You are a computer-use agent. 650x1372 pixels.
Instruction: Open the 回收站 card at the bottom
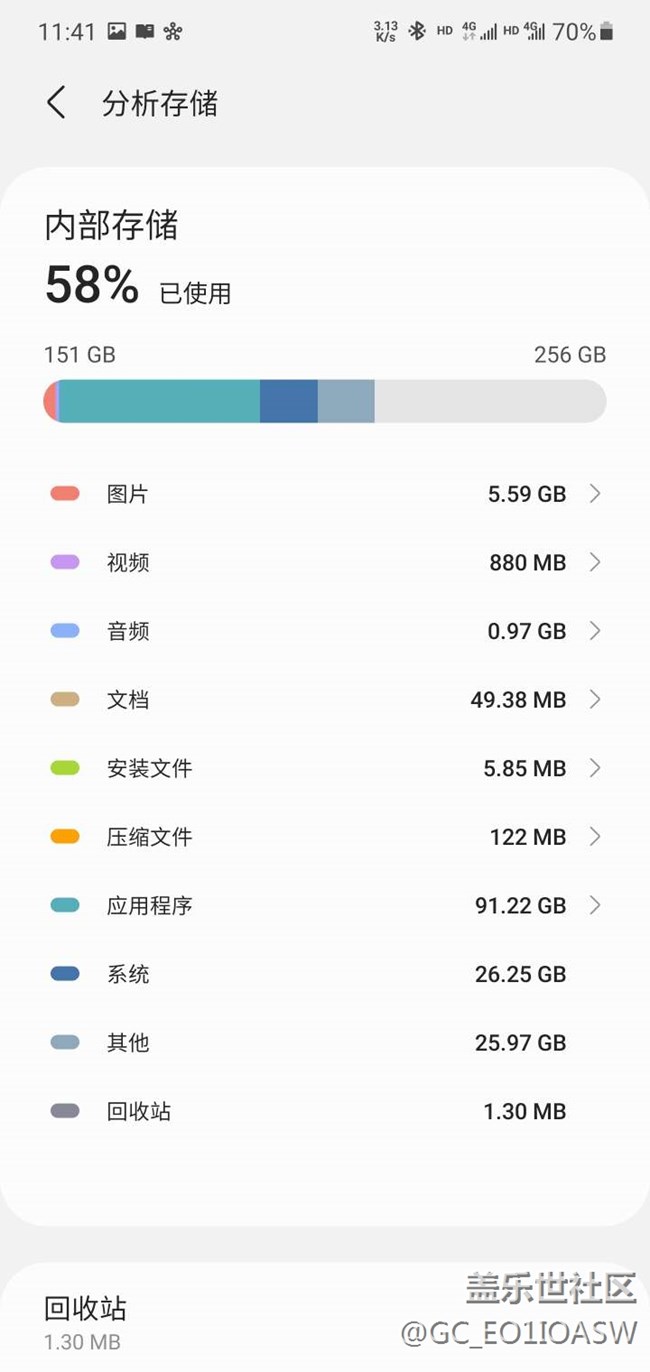pos(200,1320)
